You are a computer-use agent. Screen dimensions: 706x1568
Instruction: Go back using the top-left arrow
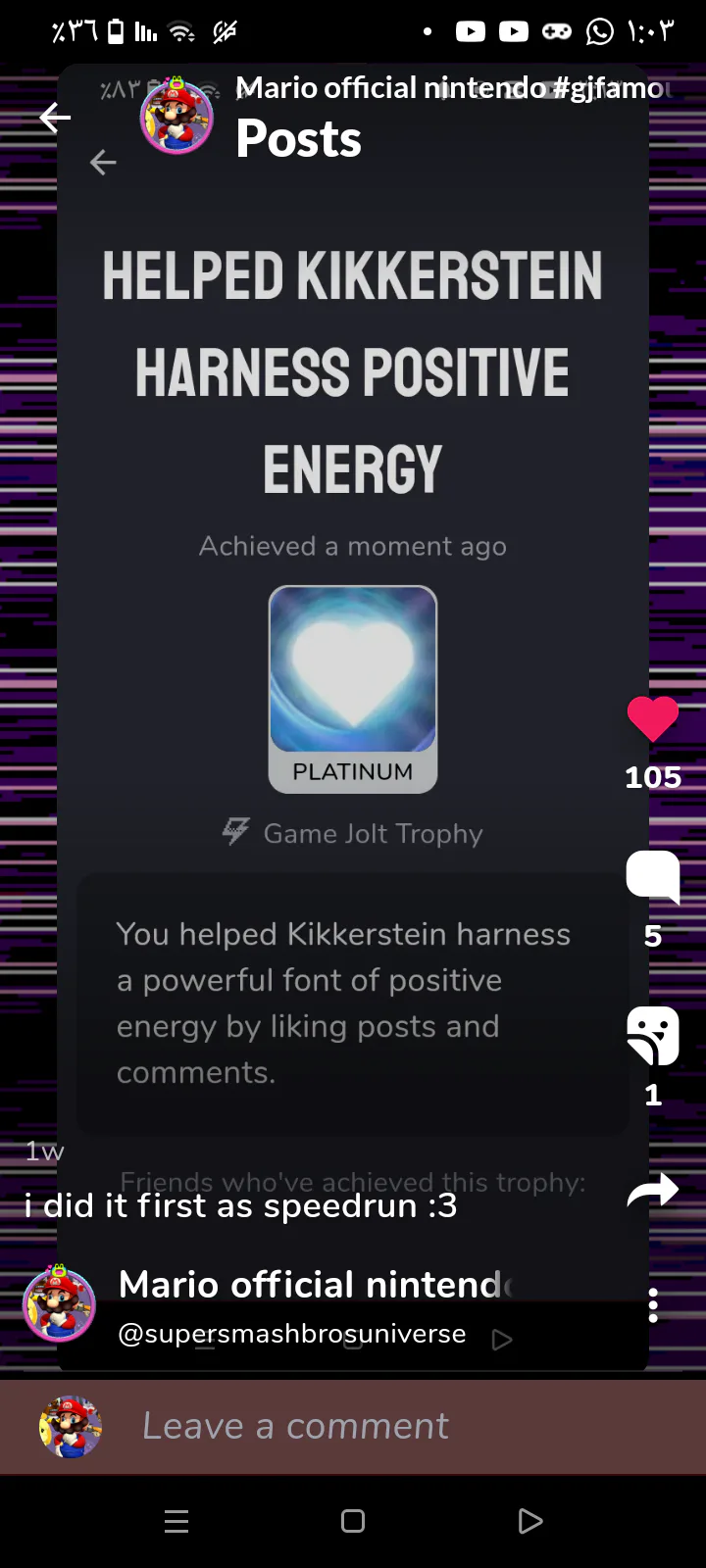coord(55,119)
